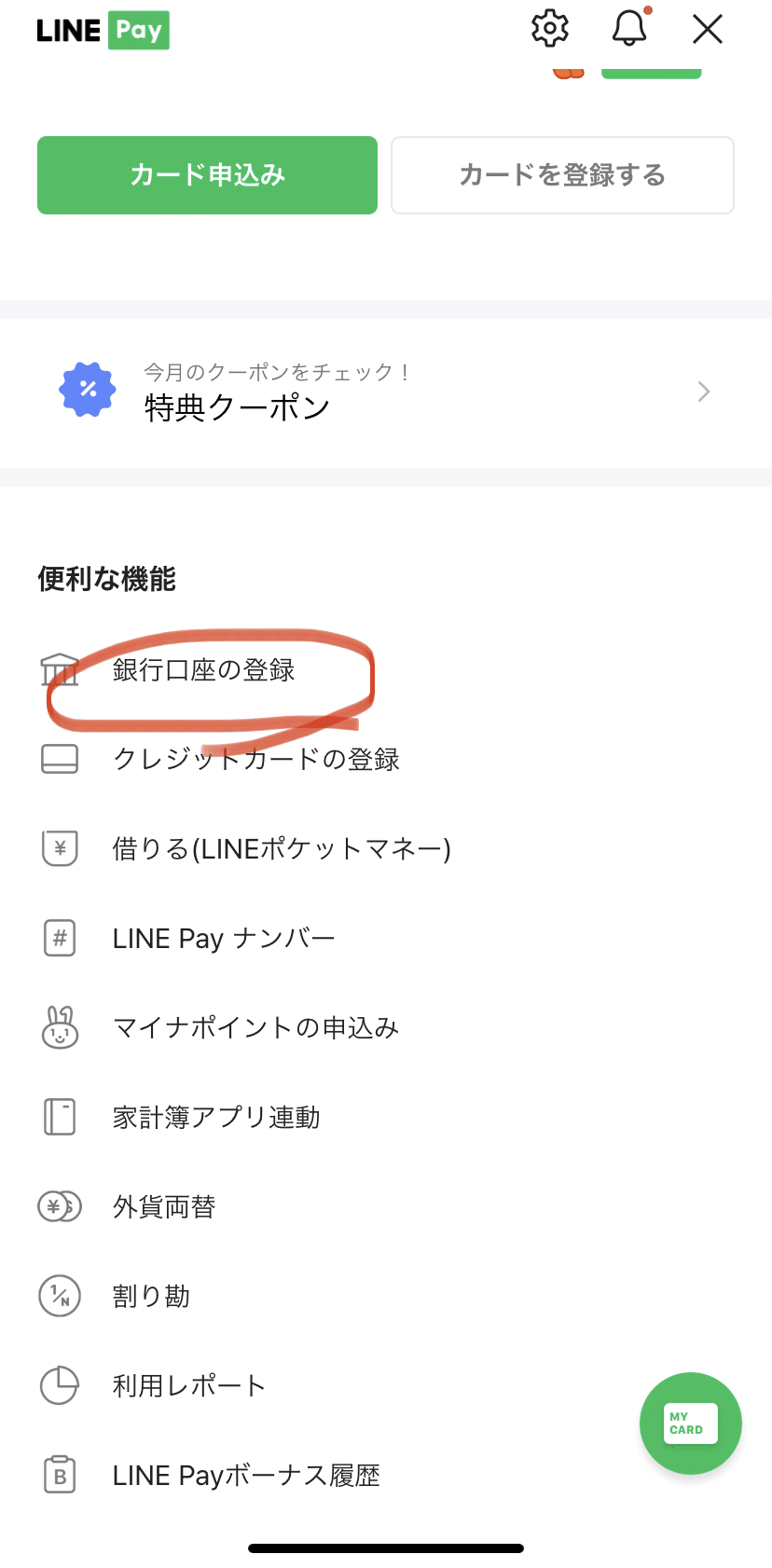The height and width of the screenshot is (1568, 772).
Task: Open the 割り勘 feature
Action: [x=386, y=1296]
